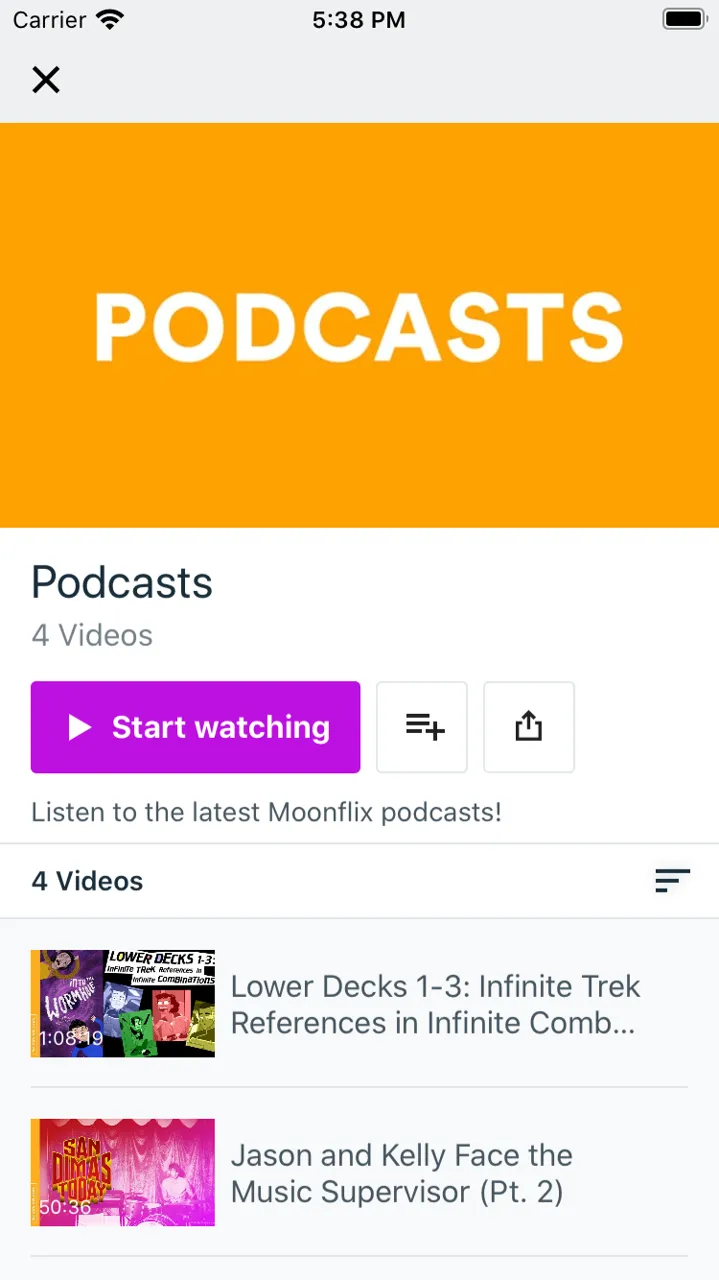The height and width of the screenshot is (1280, 719).
Task: Open the sort videos option
Action: point(672,881)
